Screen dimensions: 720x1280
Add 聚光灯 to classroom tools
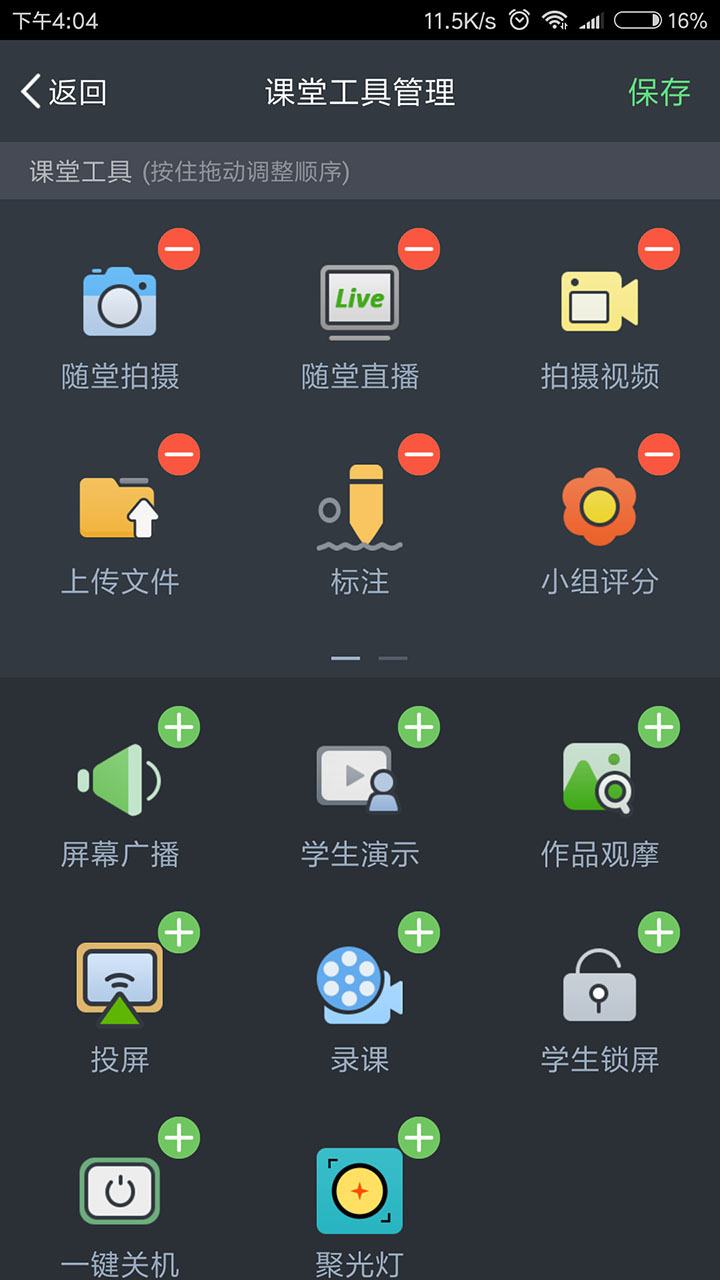click(419, 1138)
